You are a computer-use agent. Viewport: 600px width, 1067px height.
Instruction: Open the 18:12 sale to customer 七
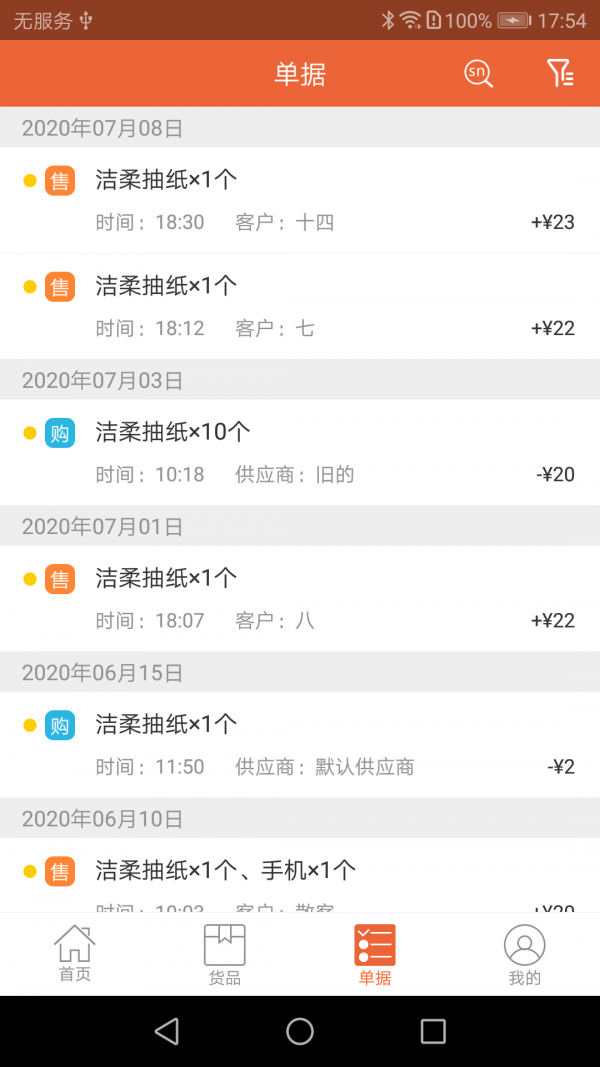[300, 306]
